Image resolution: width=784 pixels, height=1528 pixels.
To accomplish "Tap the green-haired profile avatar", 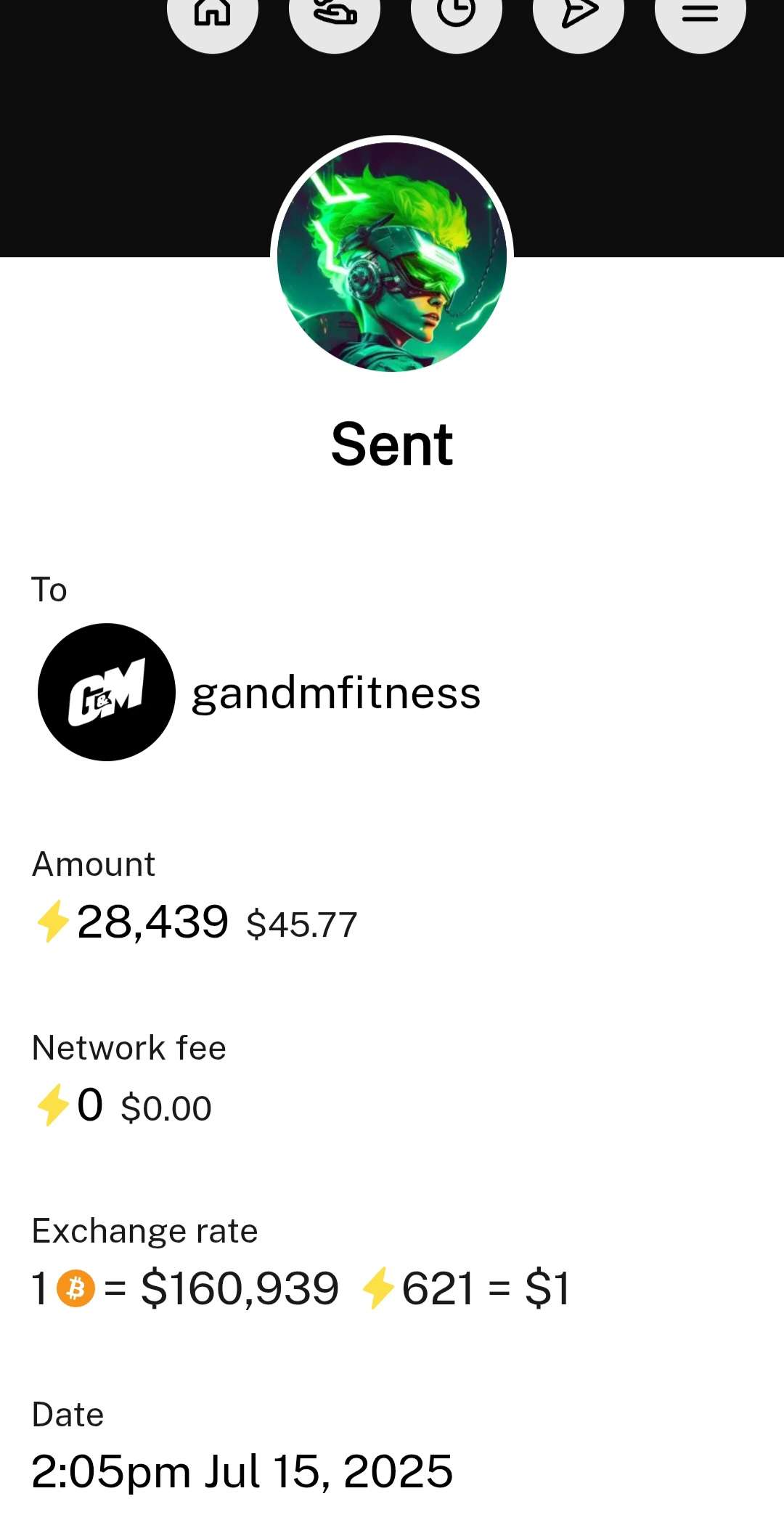I will point(392,256).
